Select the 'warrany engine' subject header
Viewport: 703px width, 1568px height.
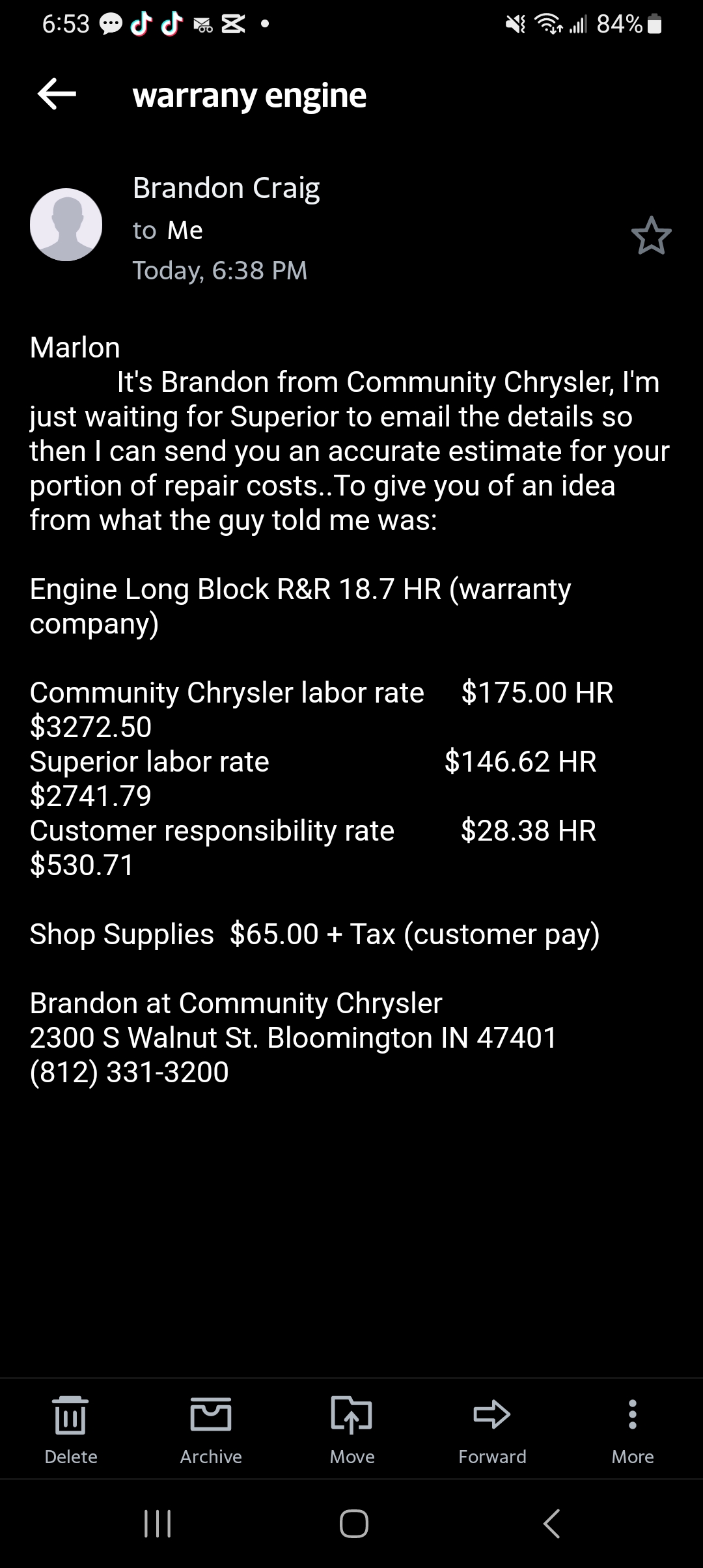[x=249, y=94]
